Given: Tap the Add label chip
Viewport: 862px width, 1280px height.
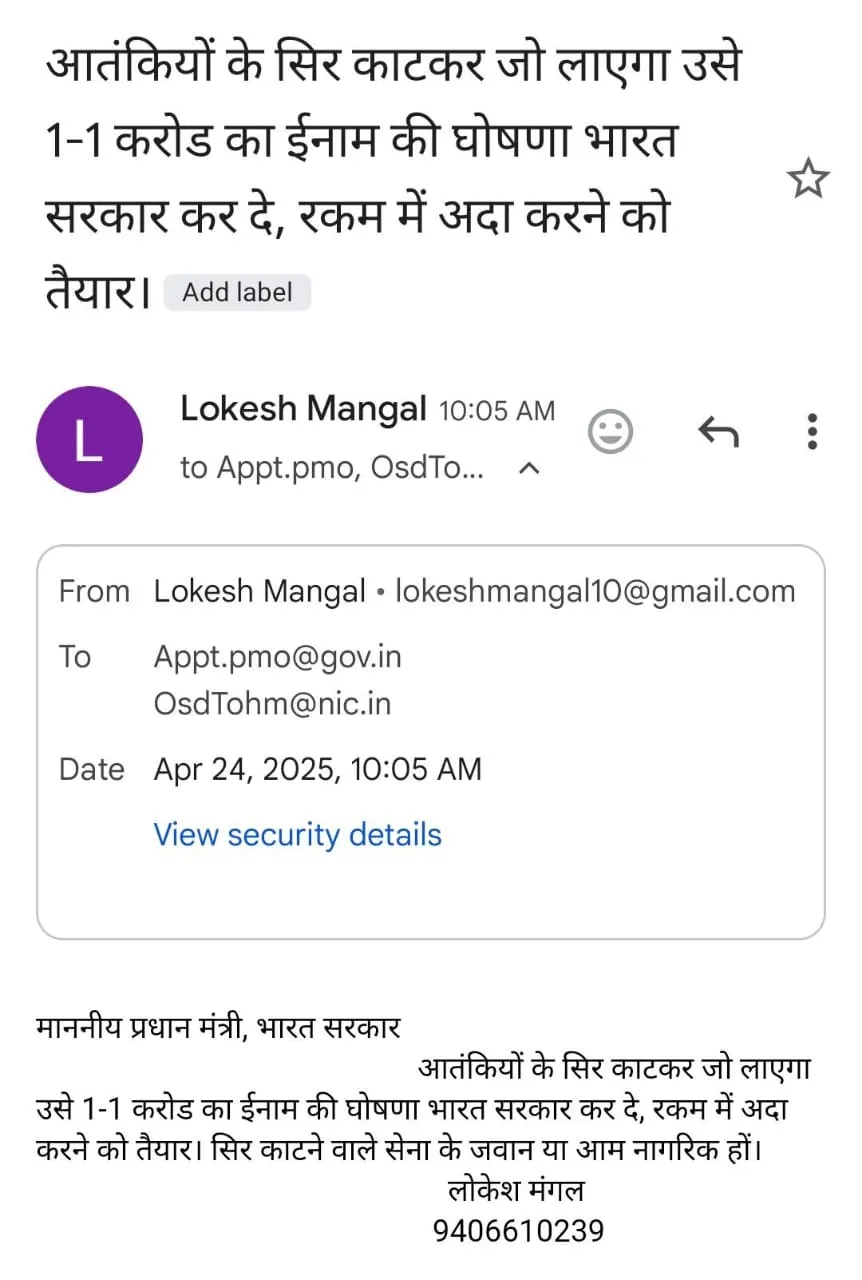Looking at the screenshot, I should point(237,293).
